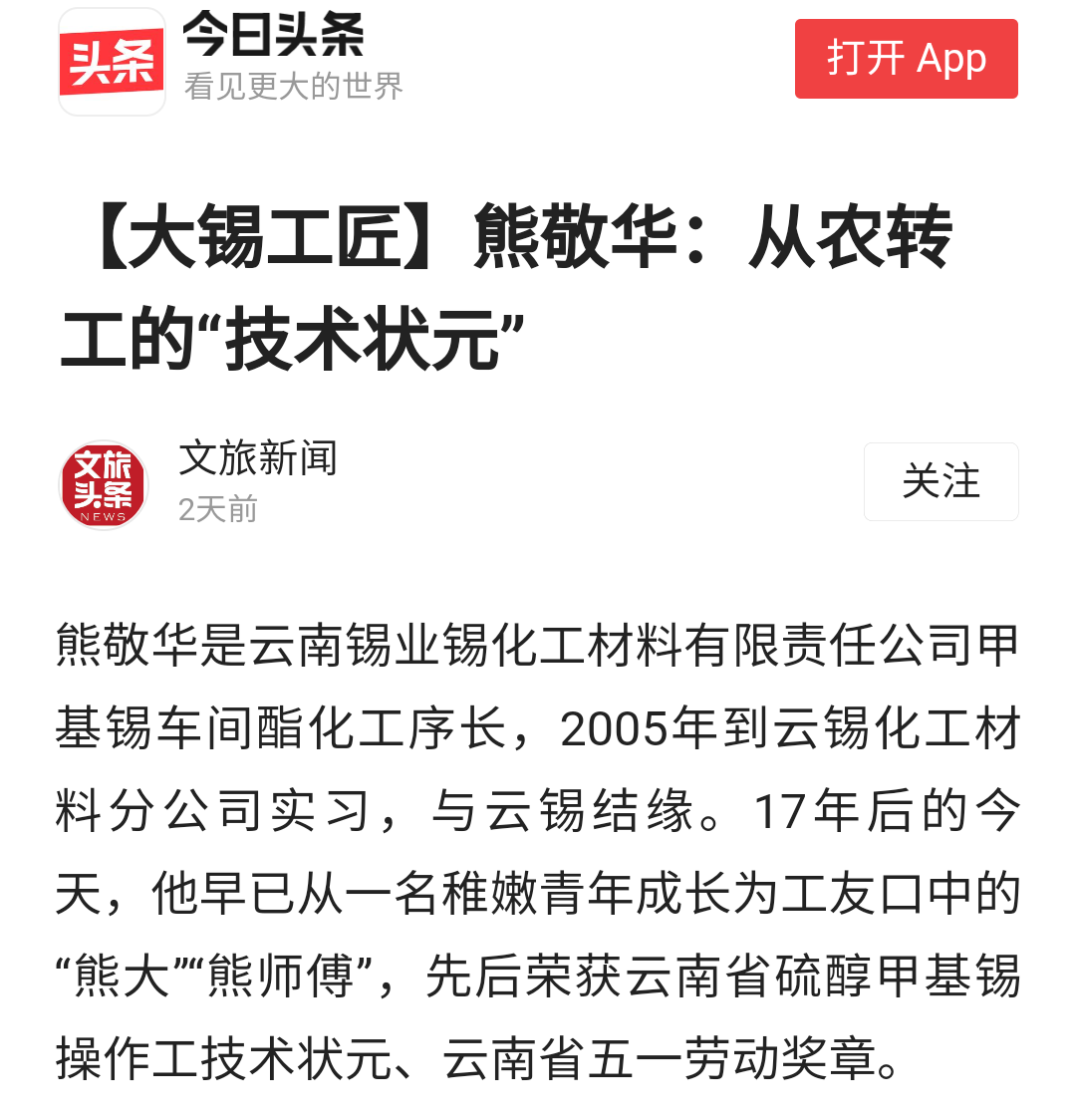Open the 文旅新闻 author name link
The width and height of the screenshot is (1076, 1120).
point(258,458)
